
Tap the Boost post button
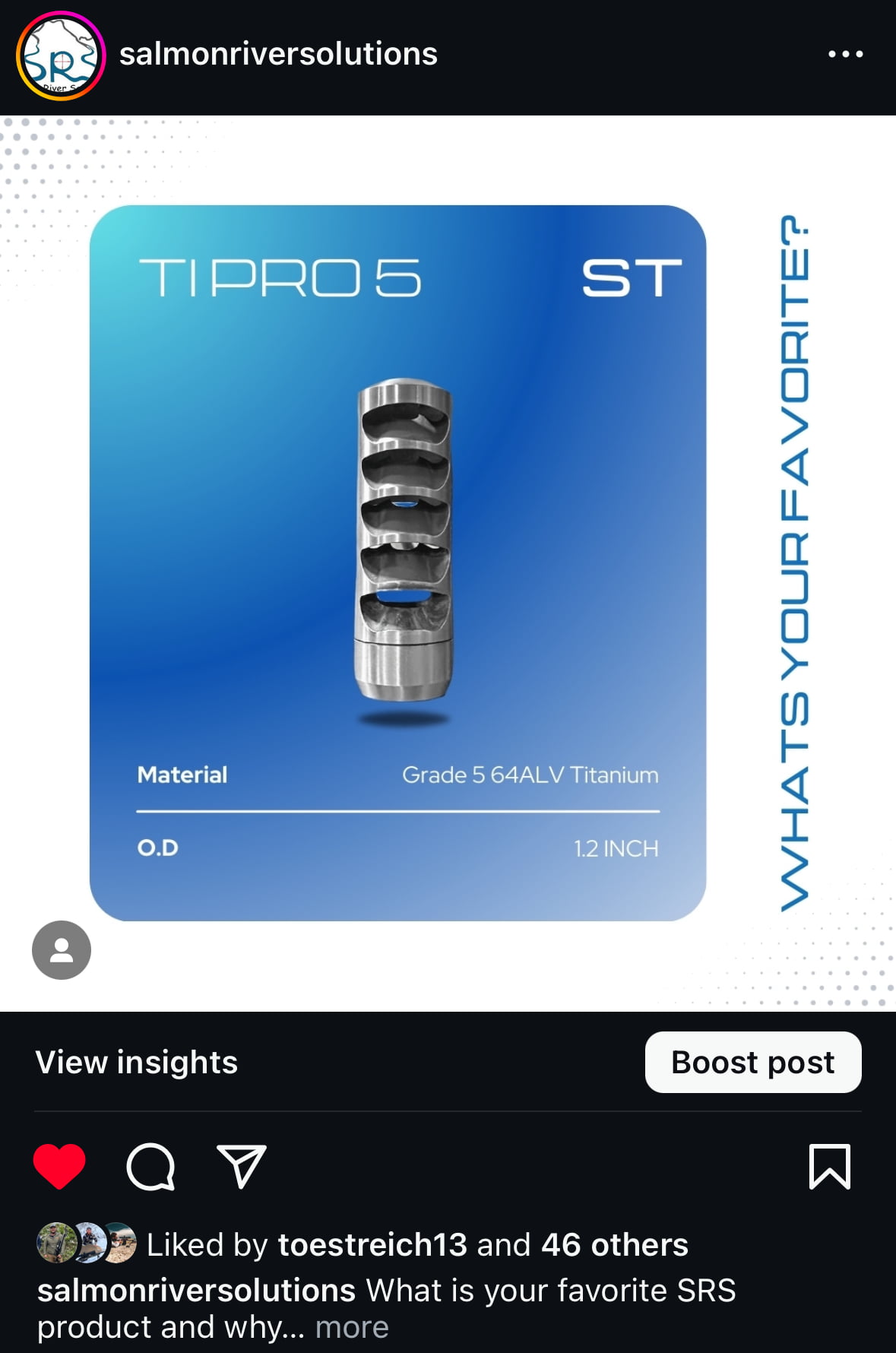coord(752,1062)
